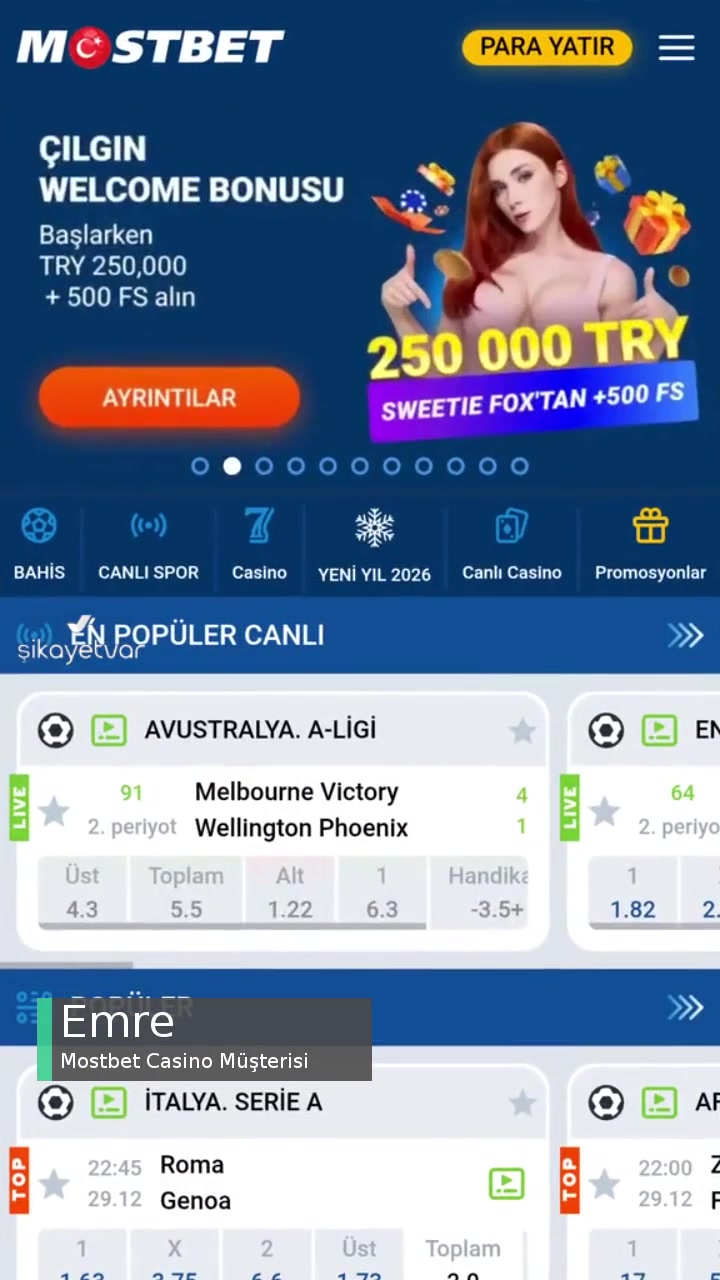Open the live stream icon for Melbourne Victory
This screenshot has width=720, height=1280.
pos(109,730)
